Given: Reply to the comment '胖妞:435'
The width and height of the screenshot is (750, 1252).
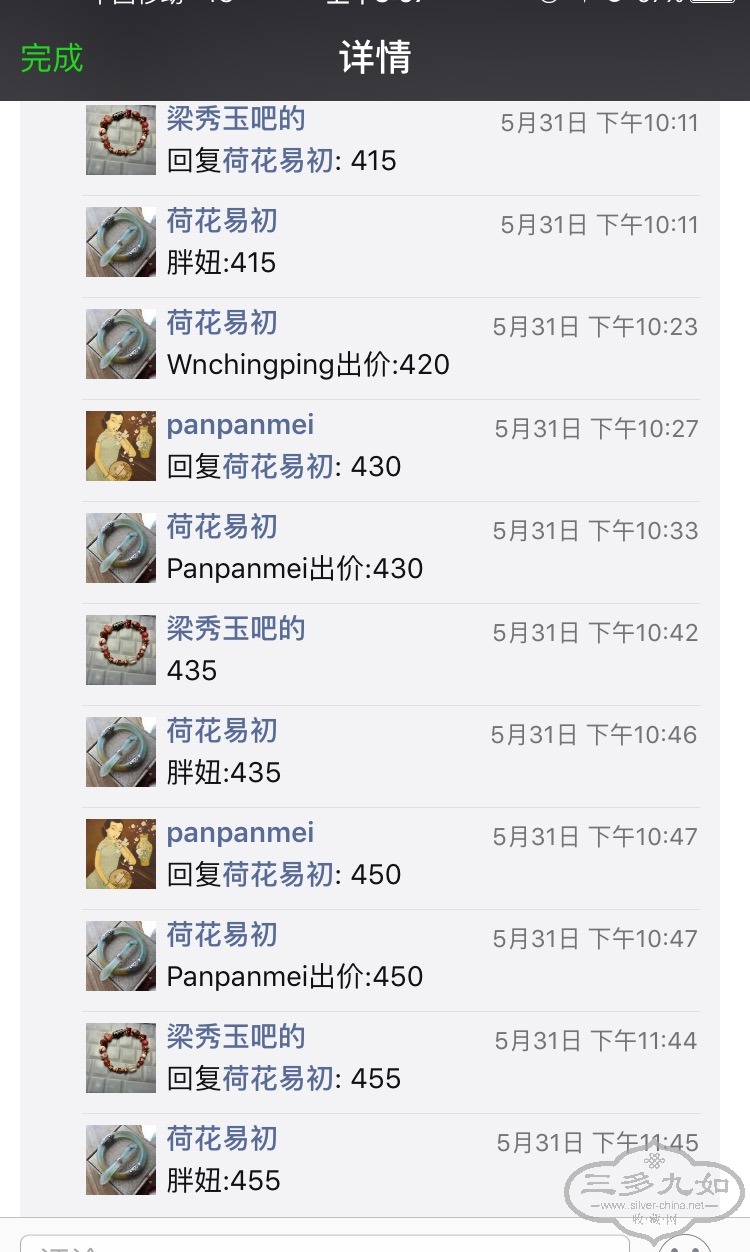Looking at the screenshot, I should pos(224,773).
